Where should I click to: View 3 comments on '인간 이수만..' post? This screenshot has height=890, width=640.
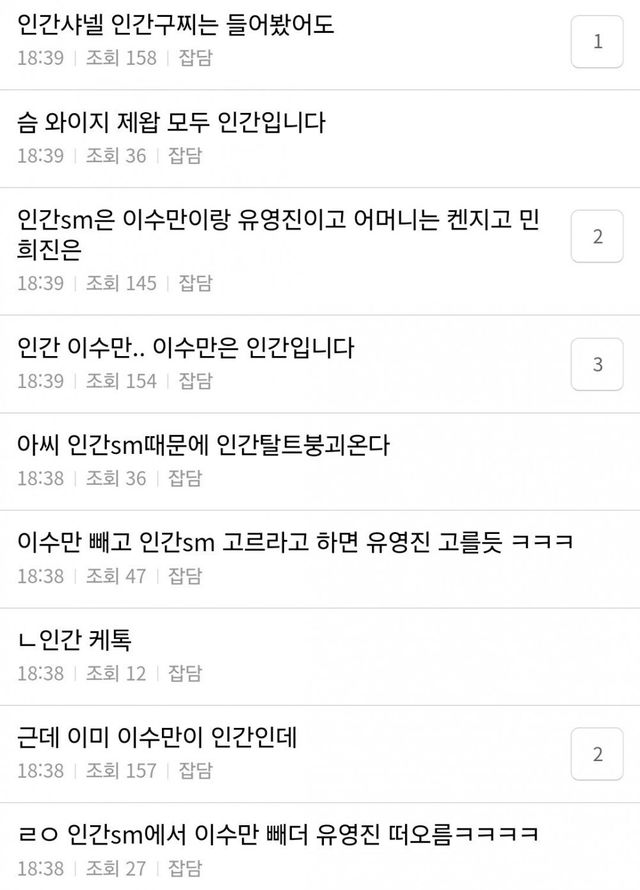(x=598, y=364)
